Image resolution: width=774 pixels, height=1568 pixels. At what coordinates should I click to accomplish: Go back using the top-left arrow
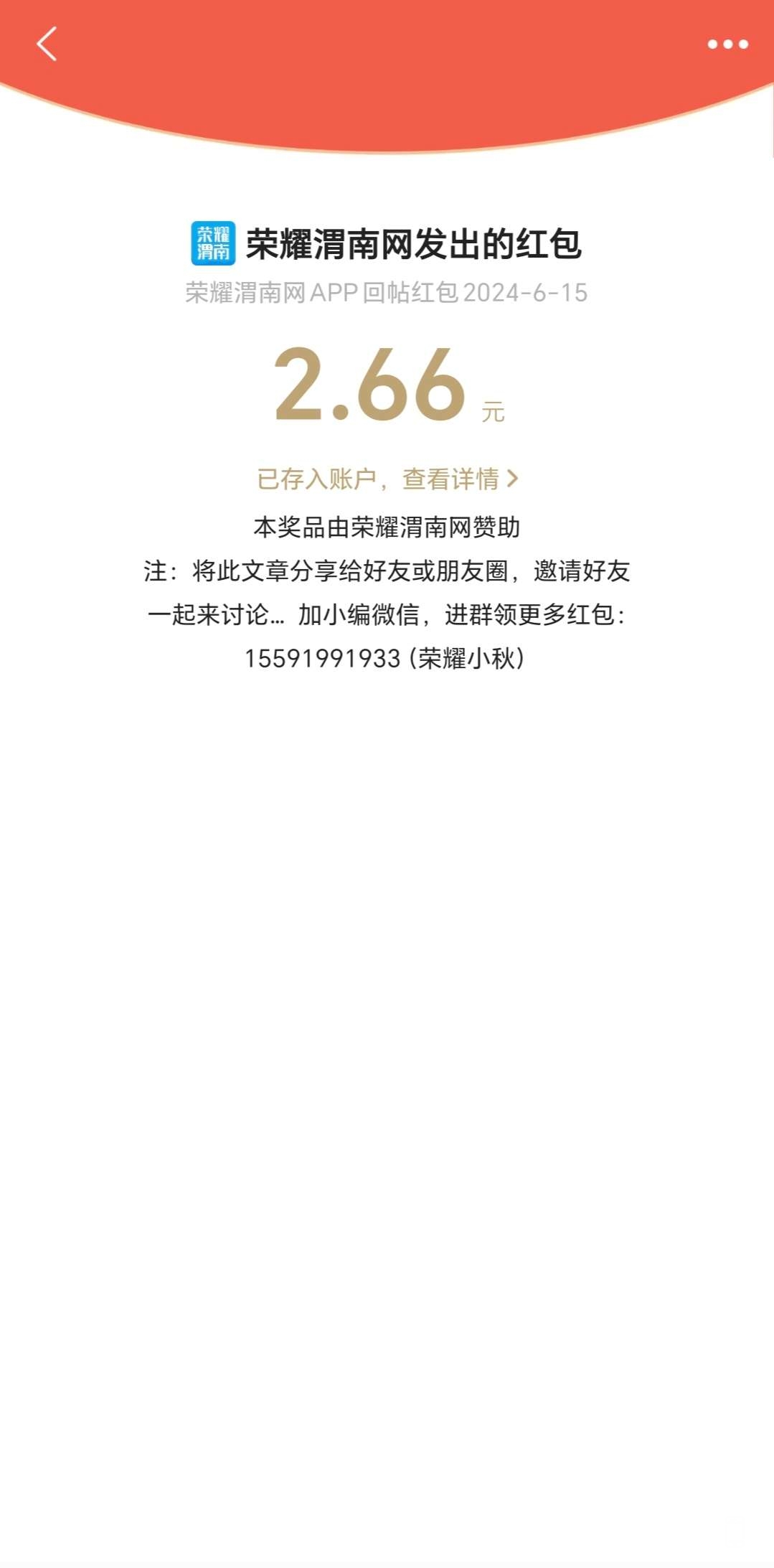point(47,44)
